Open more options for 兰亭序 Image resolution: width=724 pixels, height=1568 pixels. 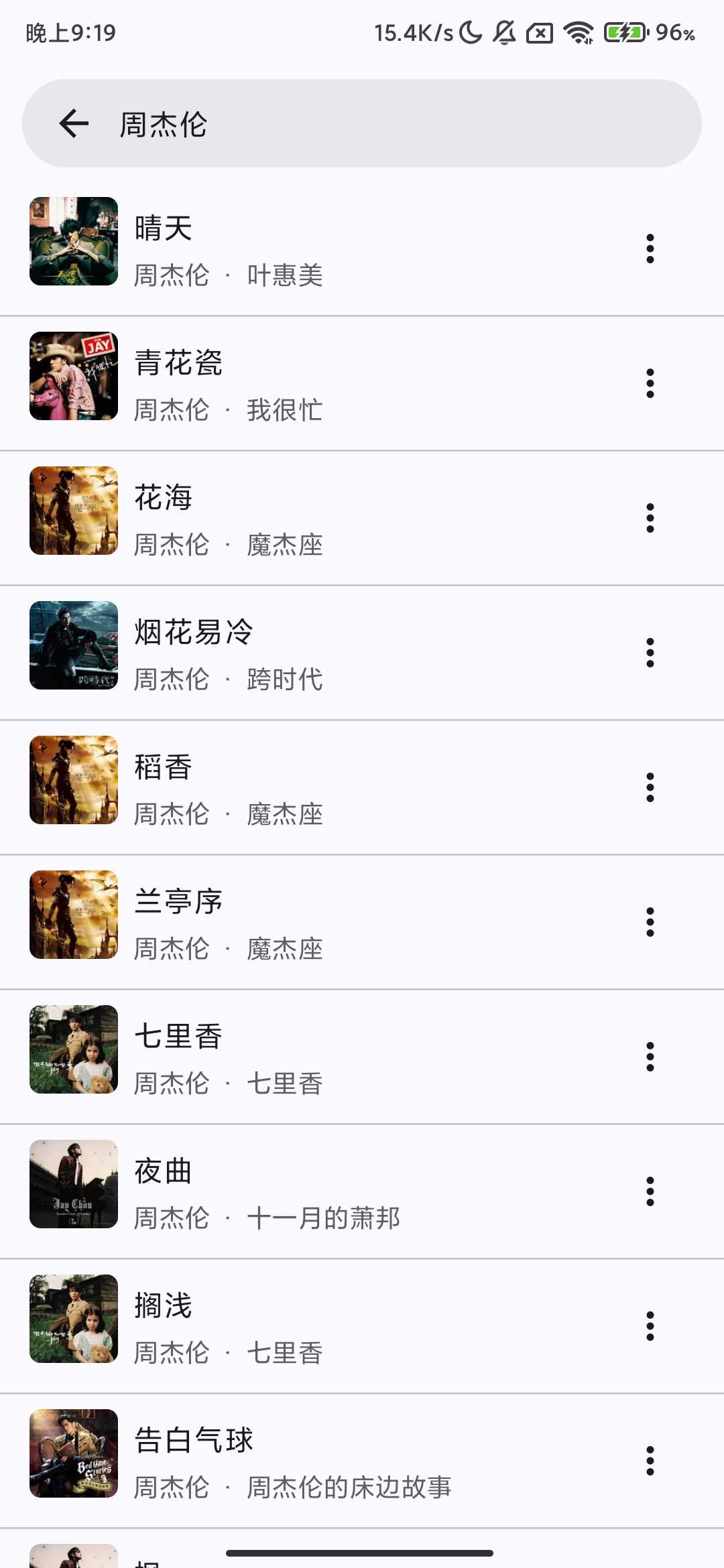click(x=650, y=922)
